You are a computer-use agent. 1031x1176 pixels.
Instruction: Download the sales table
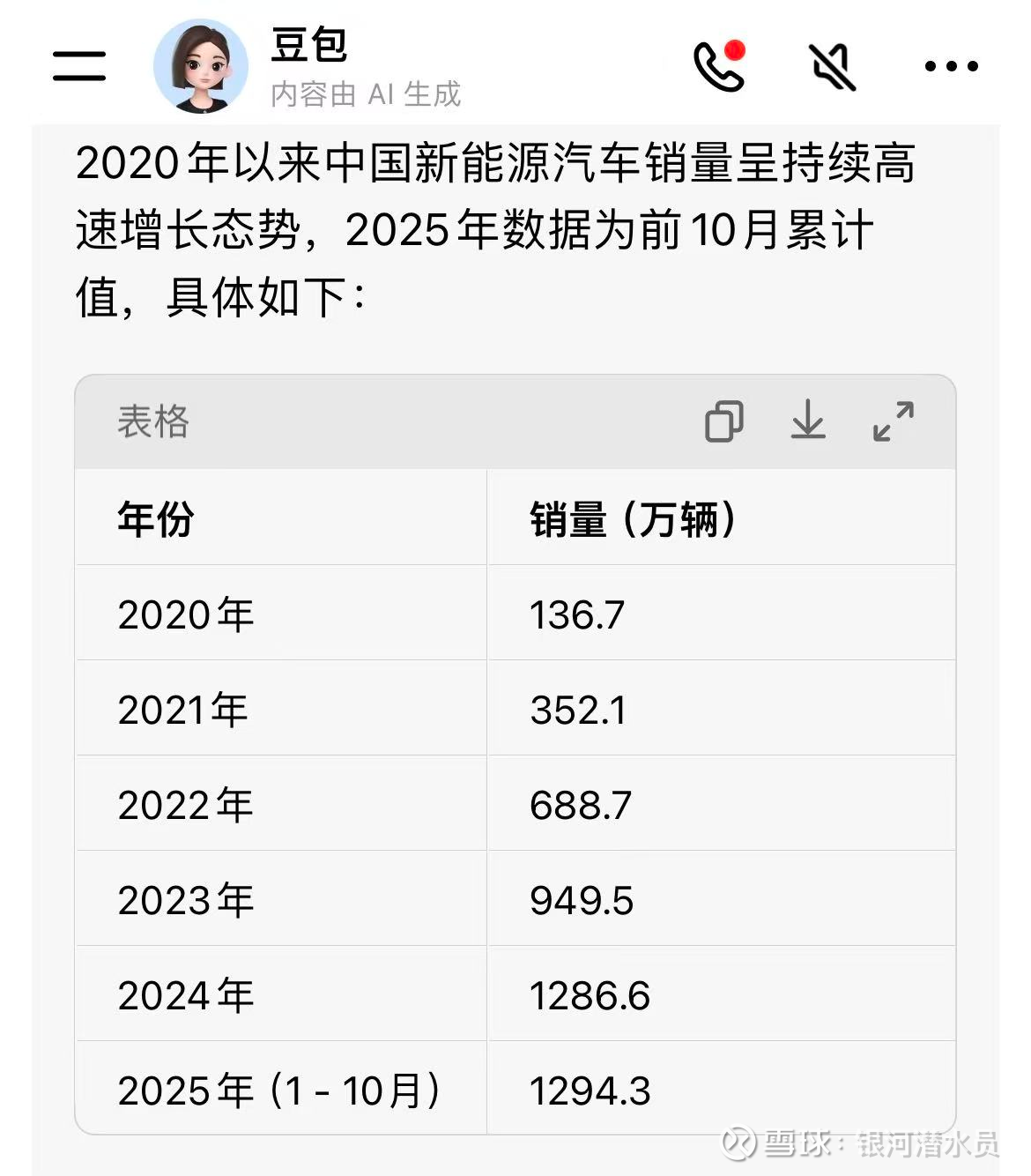[x=808, y=421]
